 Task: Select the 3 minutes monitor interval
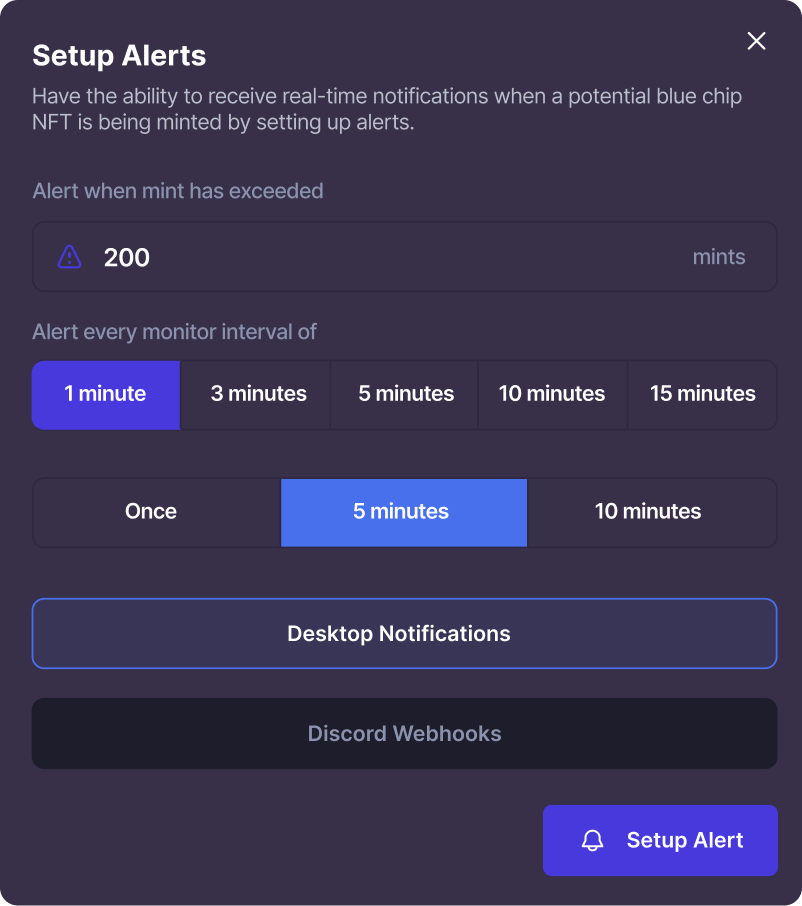tap(258, 394)
